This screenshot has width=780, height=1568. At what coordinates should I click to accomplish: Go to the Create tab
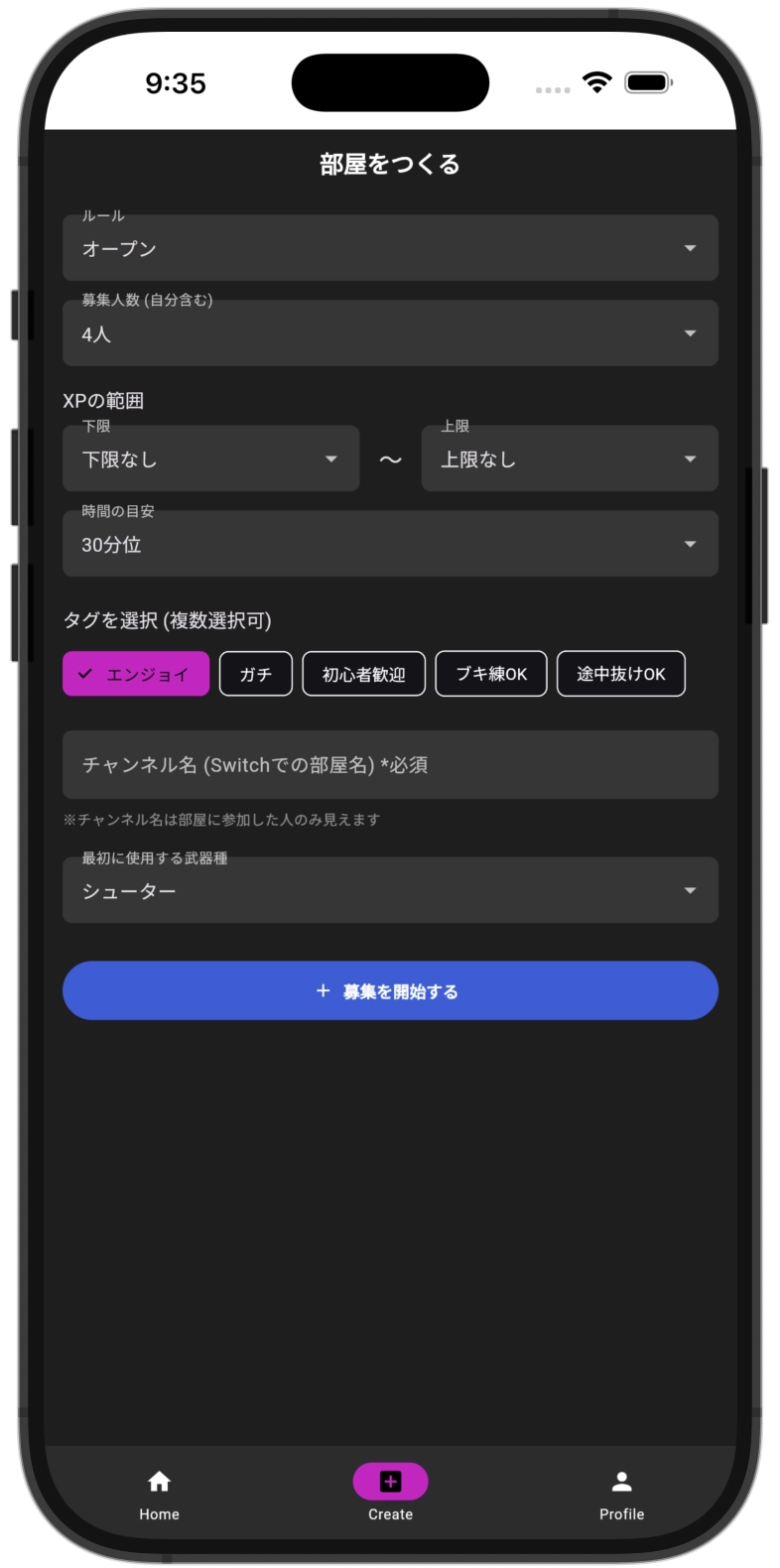click(x=390, y=1495)
